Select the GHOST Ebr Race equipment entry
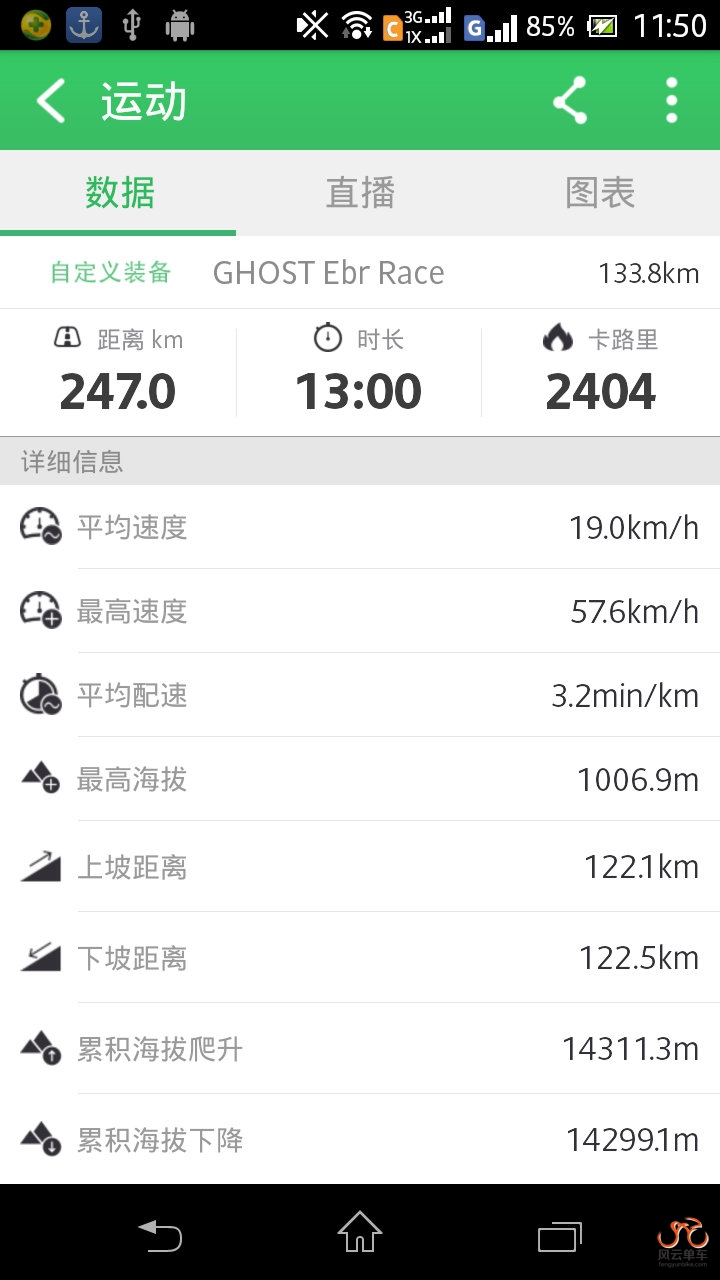The image size is (720, 1280). 328,272
